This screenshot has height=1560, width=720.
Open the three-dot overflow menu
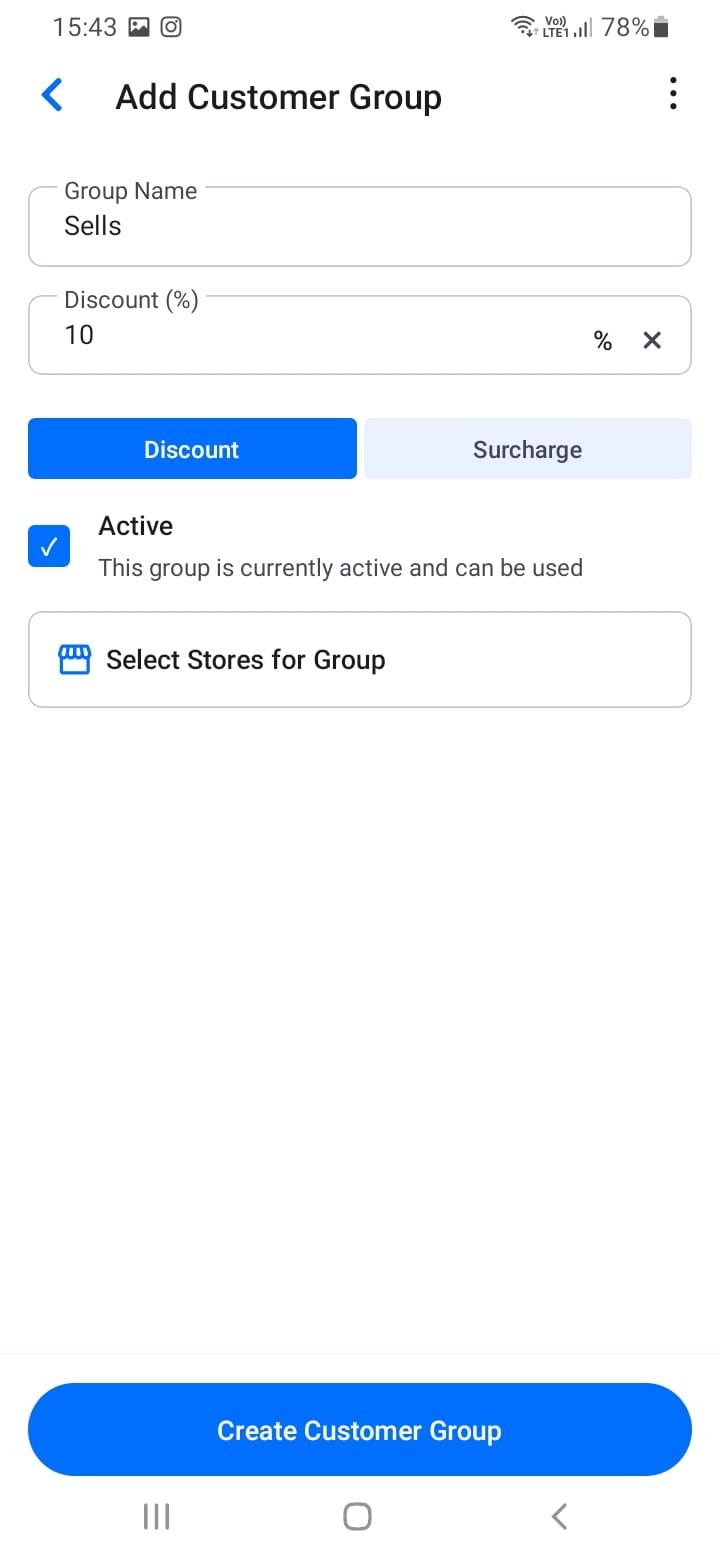click(x=673, y=94)
